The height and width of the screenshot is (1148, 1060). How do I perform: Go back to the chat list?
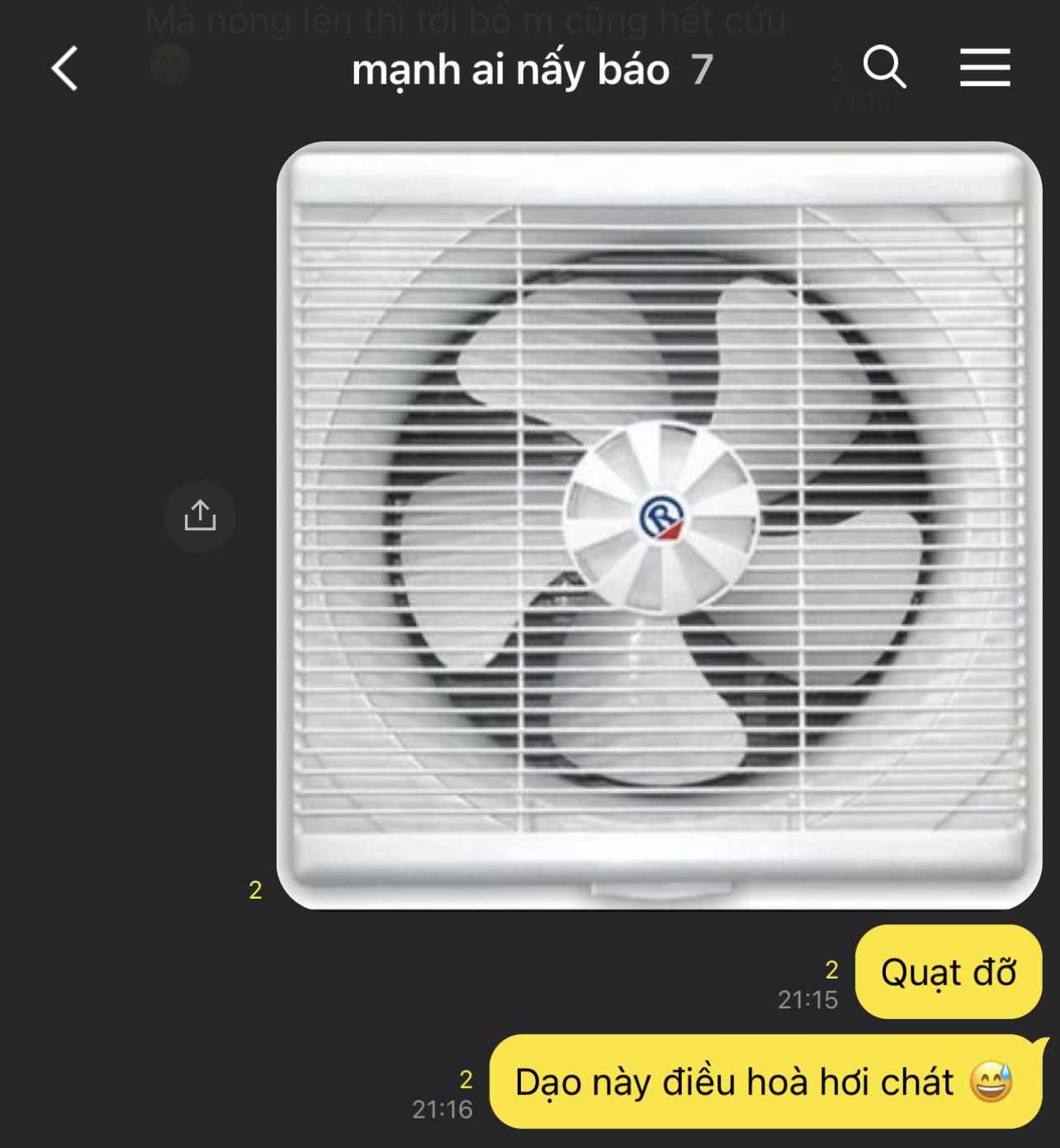[x=64, y=68]
